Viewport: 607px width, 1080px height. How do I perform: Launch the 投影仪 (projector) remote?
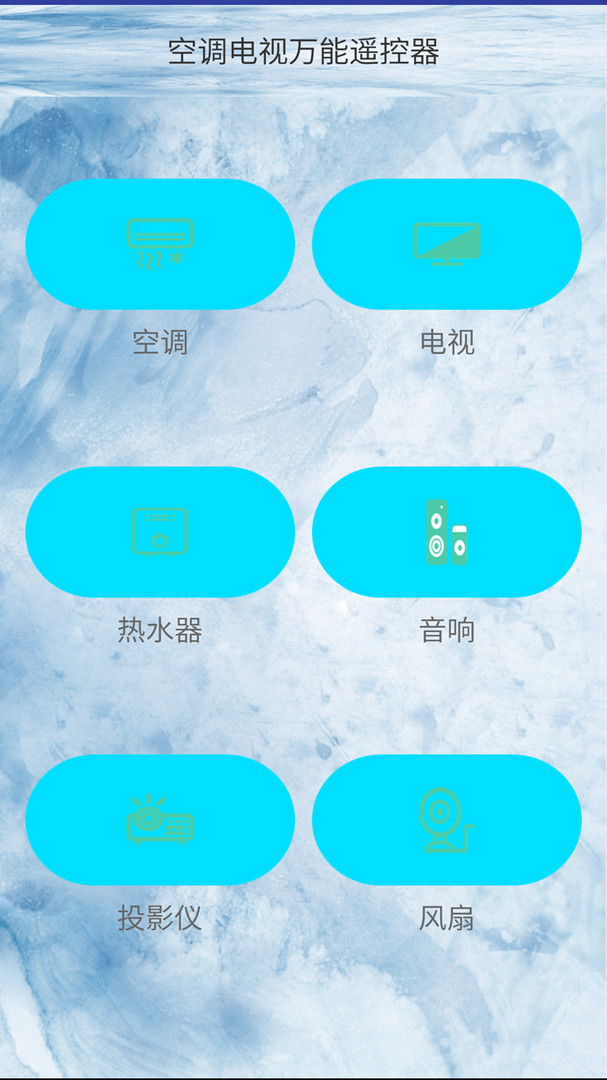(x=160, y=820)
